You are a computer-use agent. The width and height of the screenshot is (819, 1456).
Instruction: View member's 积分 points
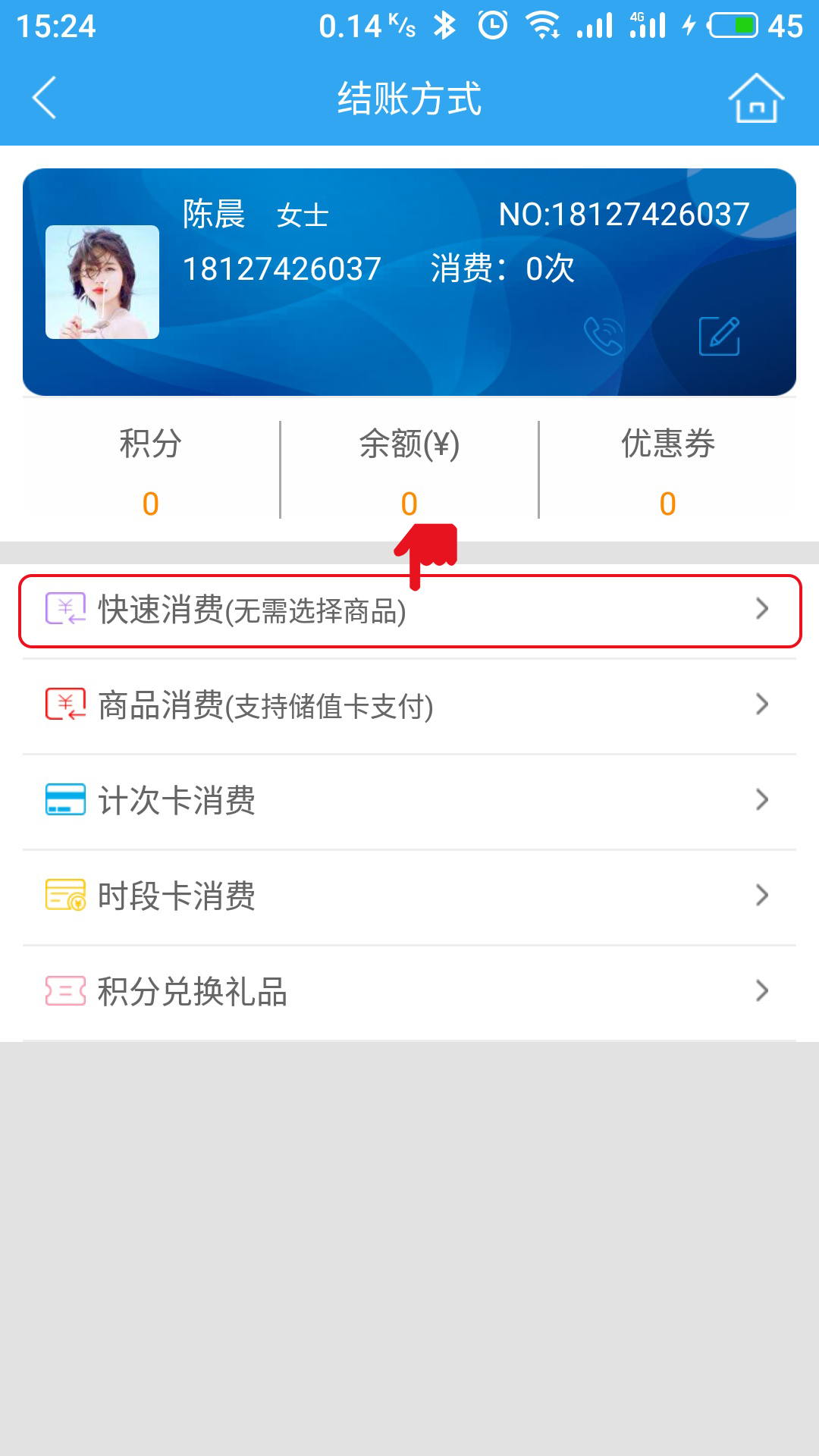(x=151, y=471)
